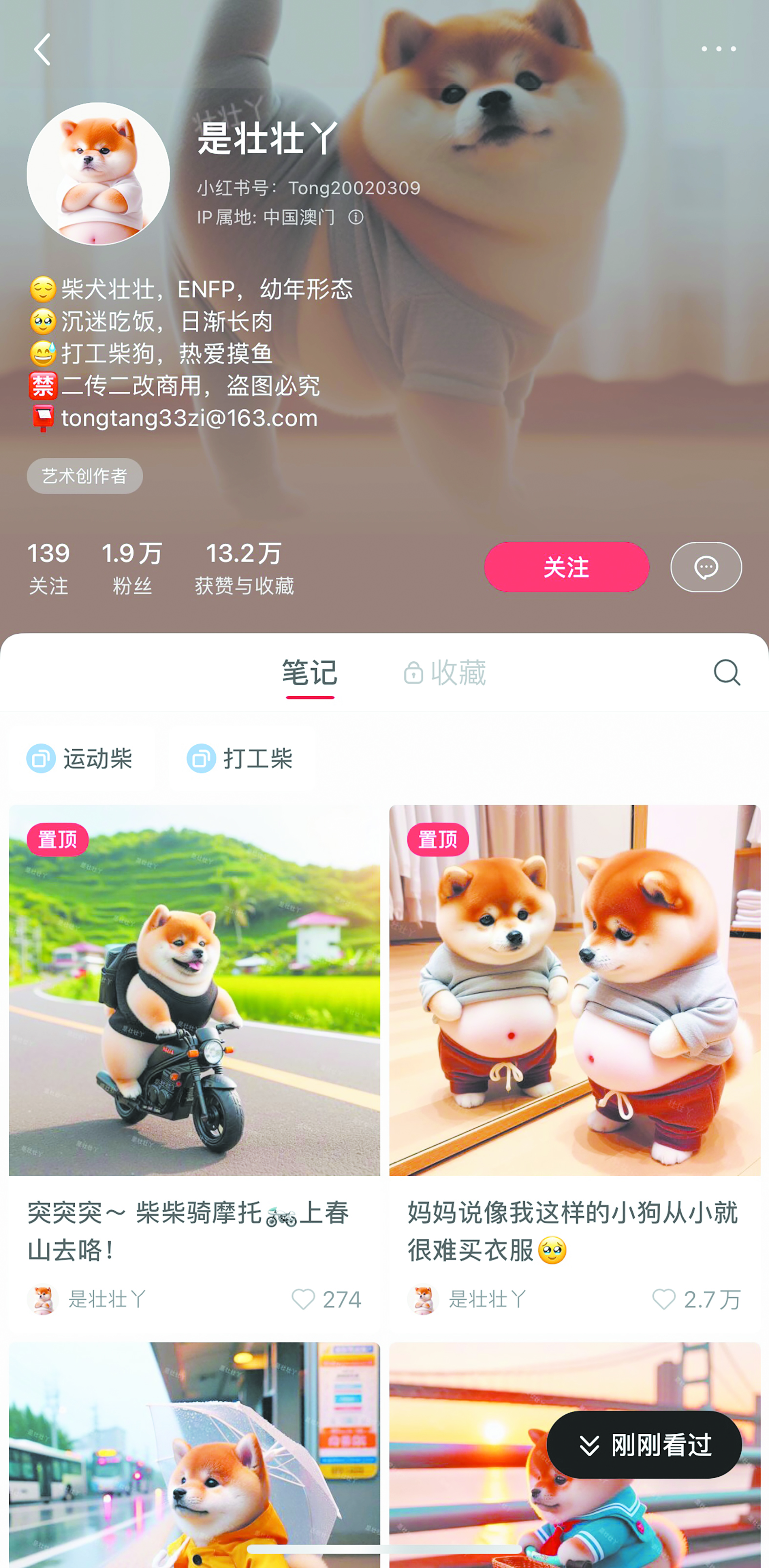
Task: Open the 运动柴 collection
Action: point(80,758)
